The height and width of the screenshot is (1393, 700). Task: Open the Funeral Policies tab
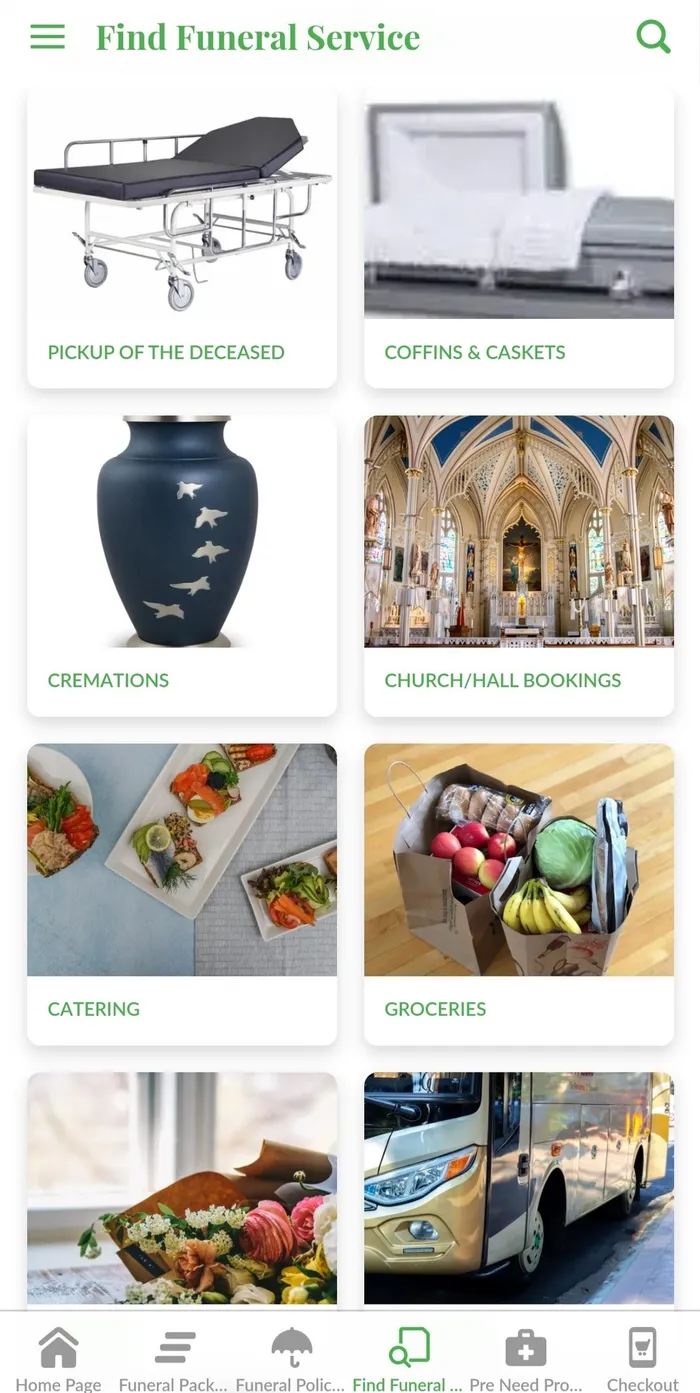[x=291, y=1358]
